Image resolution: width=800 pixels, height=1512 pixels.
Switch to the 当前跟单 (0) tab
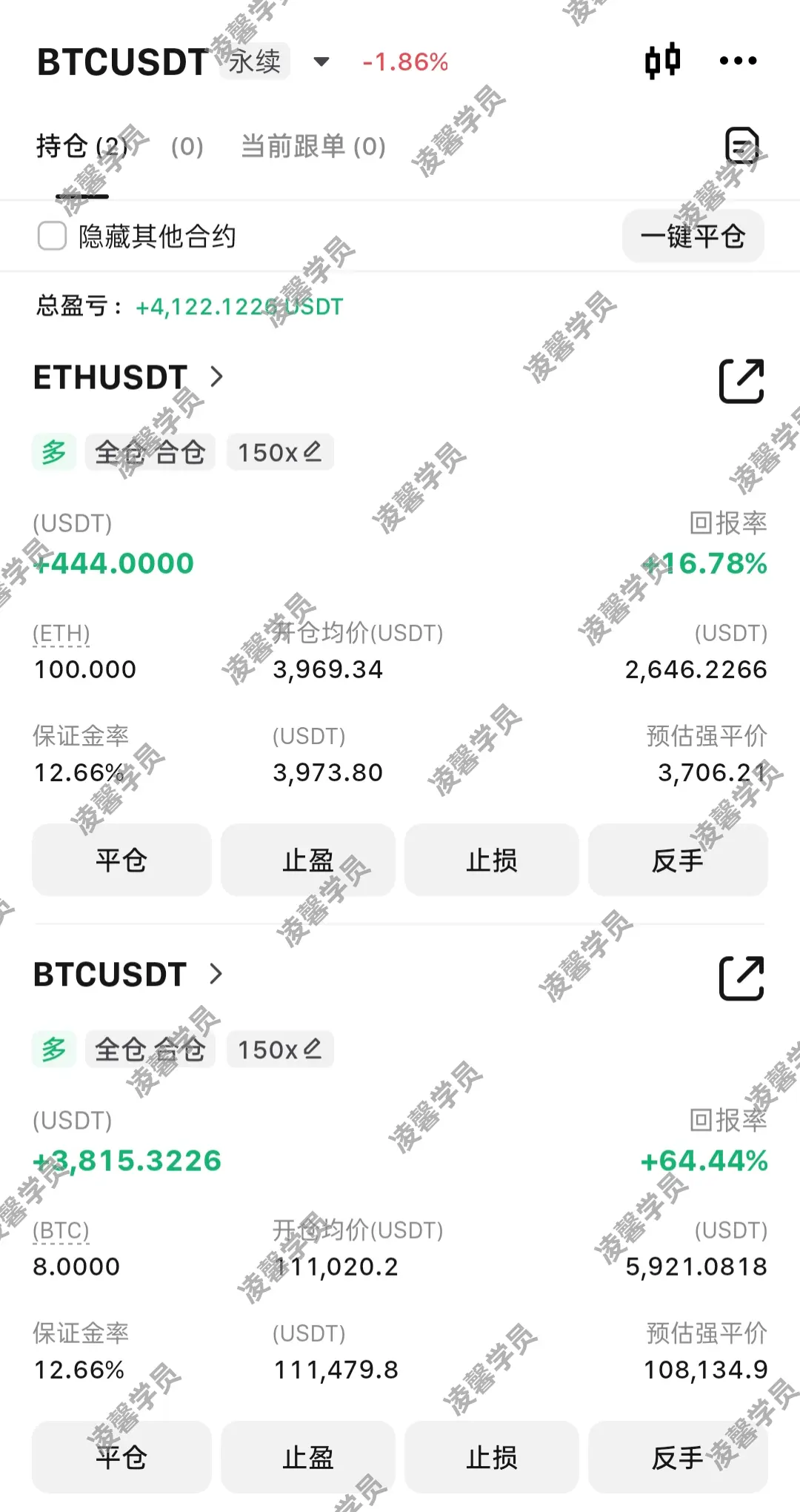(x=313, y=147)
